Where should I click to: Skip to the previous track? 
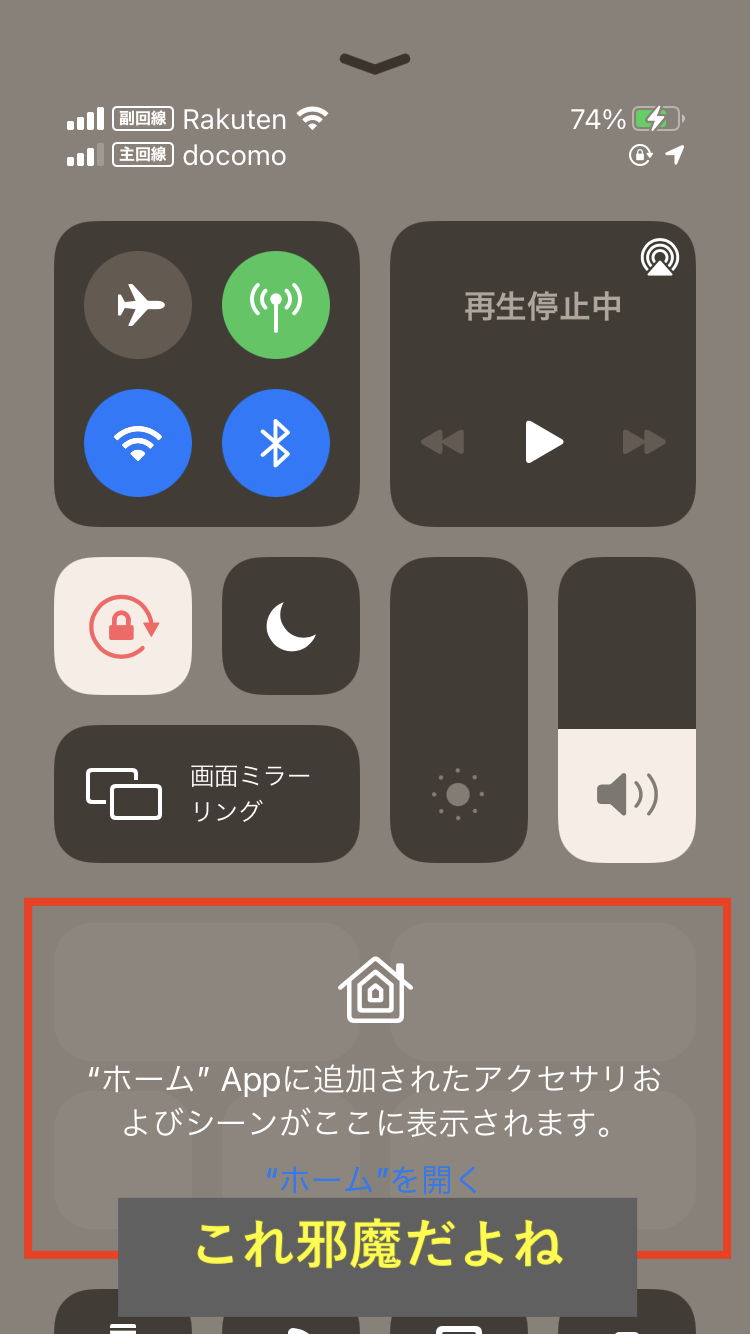pyautogui.click(x=442, y=441)
